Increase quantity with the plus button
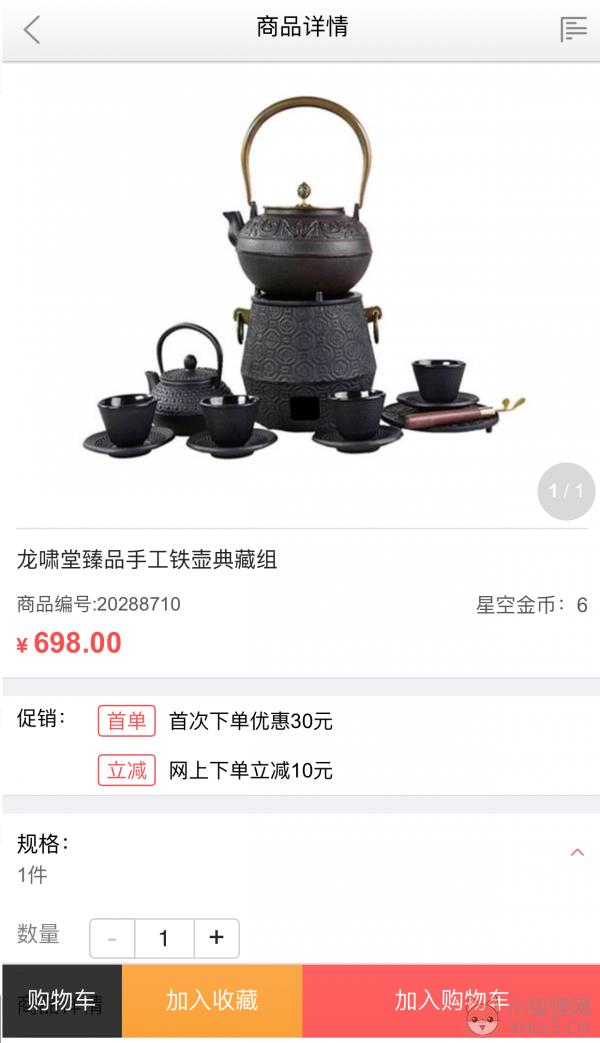 point(216,938)
